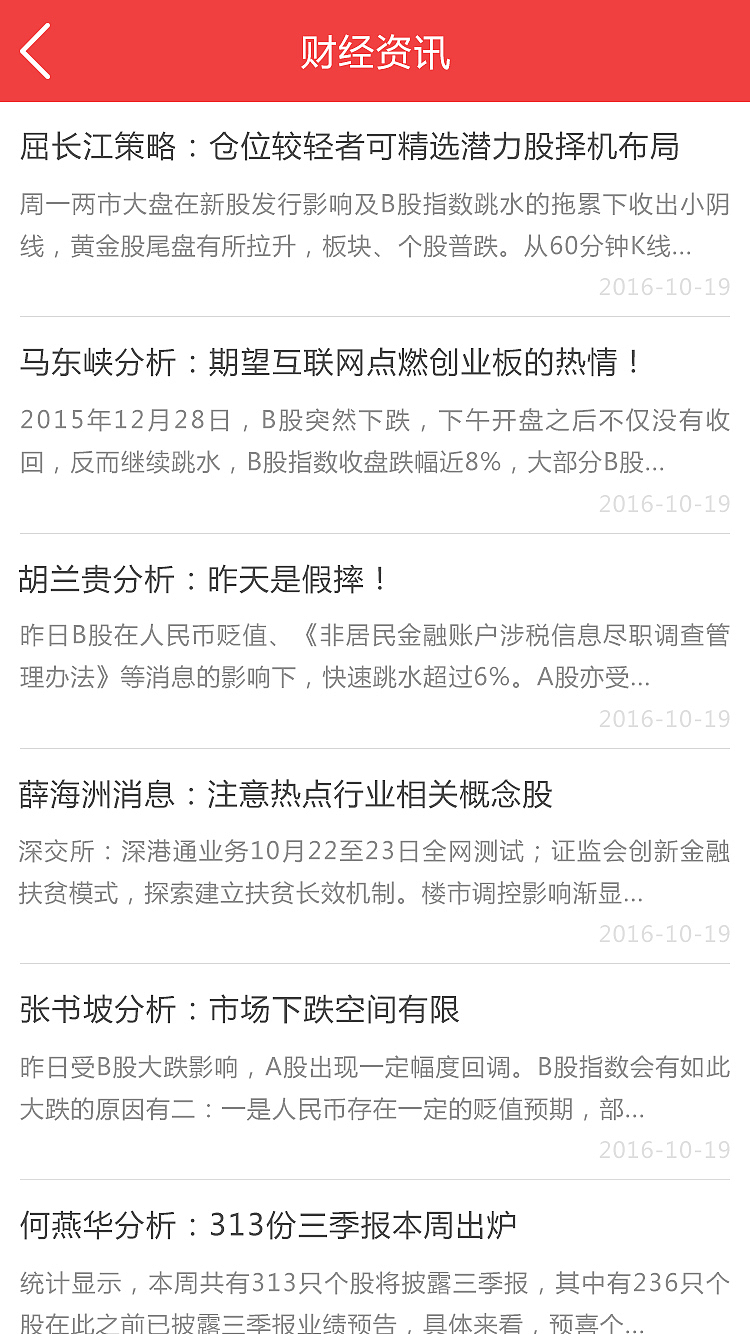The width and height of the screenshot is (750, 1334).
Task: Open article 马东峡分析：期望互联网点燃创业板的热情！
Action: point(330,363)
